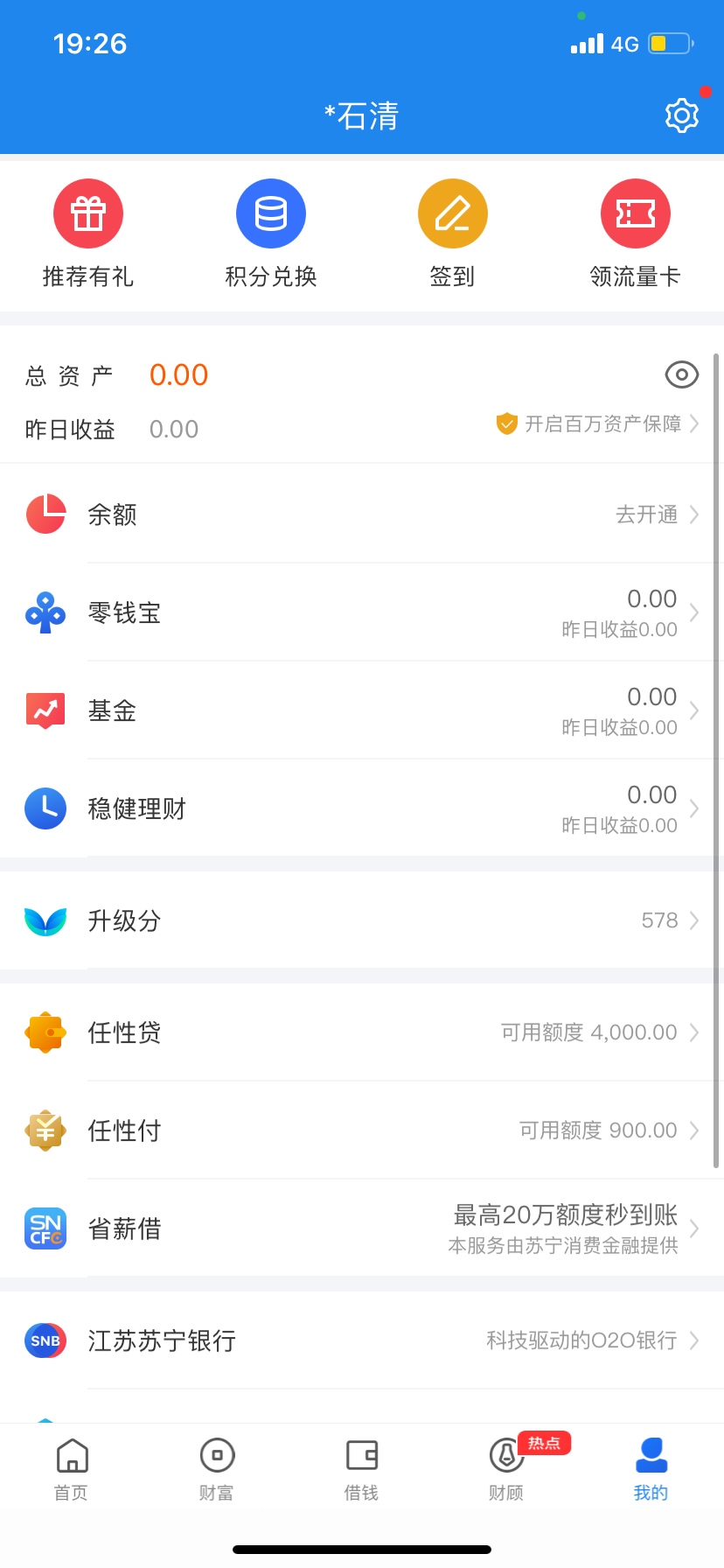
Task: Open the settings gear icon
Action: [682, 115]
